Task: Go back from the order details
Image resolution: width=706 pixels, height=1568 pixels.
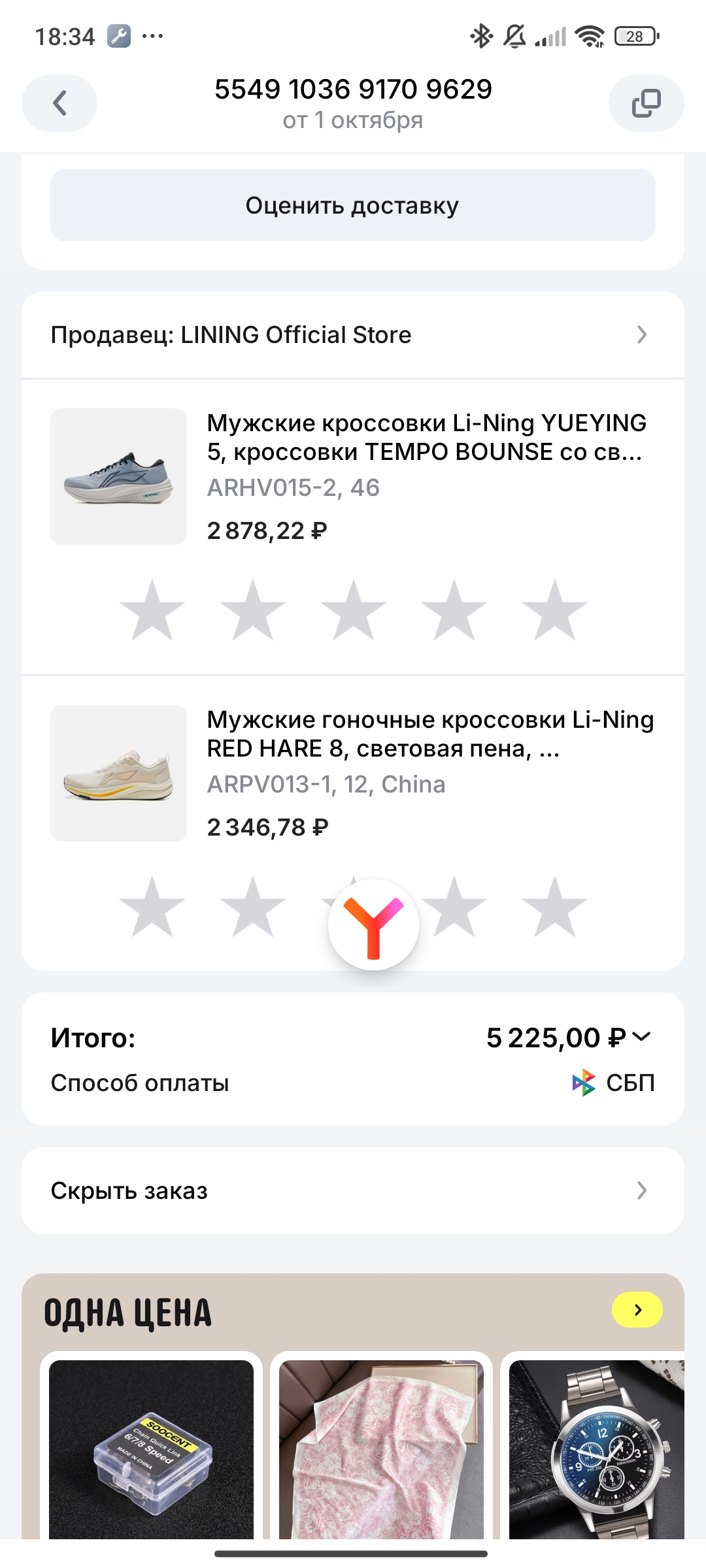Action: 59,103
